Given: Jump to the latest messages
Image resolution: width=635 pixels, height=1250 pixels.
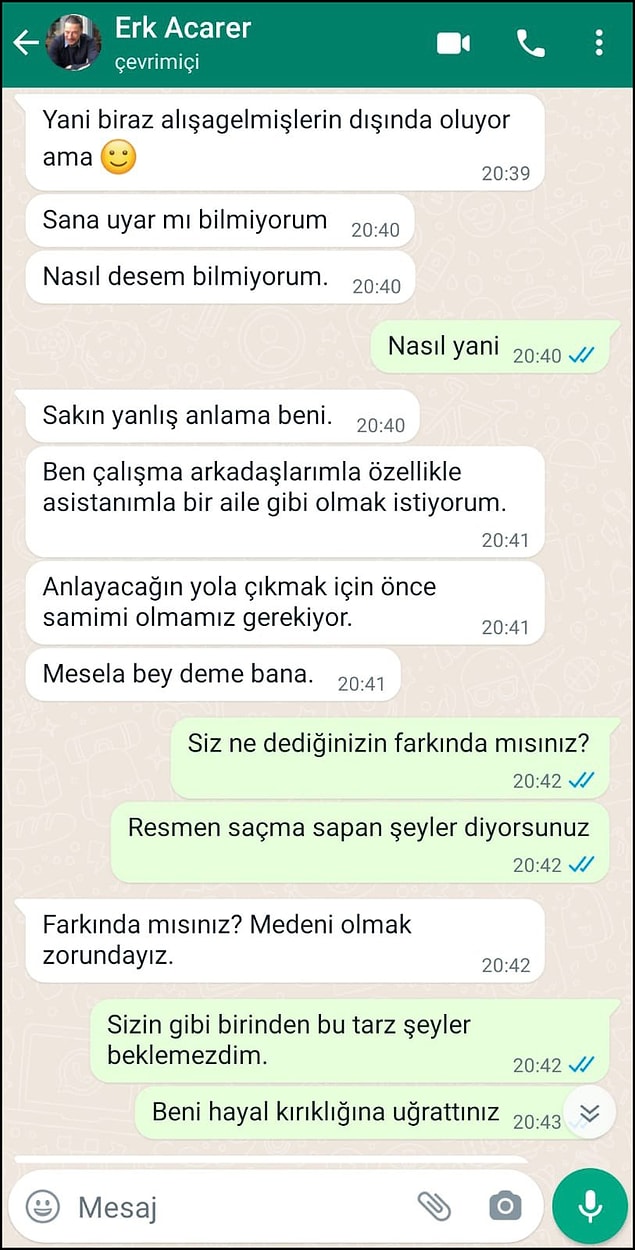Looking at the screenshot, I should click(x=590, y=1112).
